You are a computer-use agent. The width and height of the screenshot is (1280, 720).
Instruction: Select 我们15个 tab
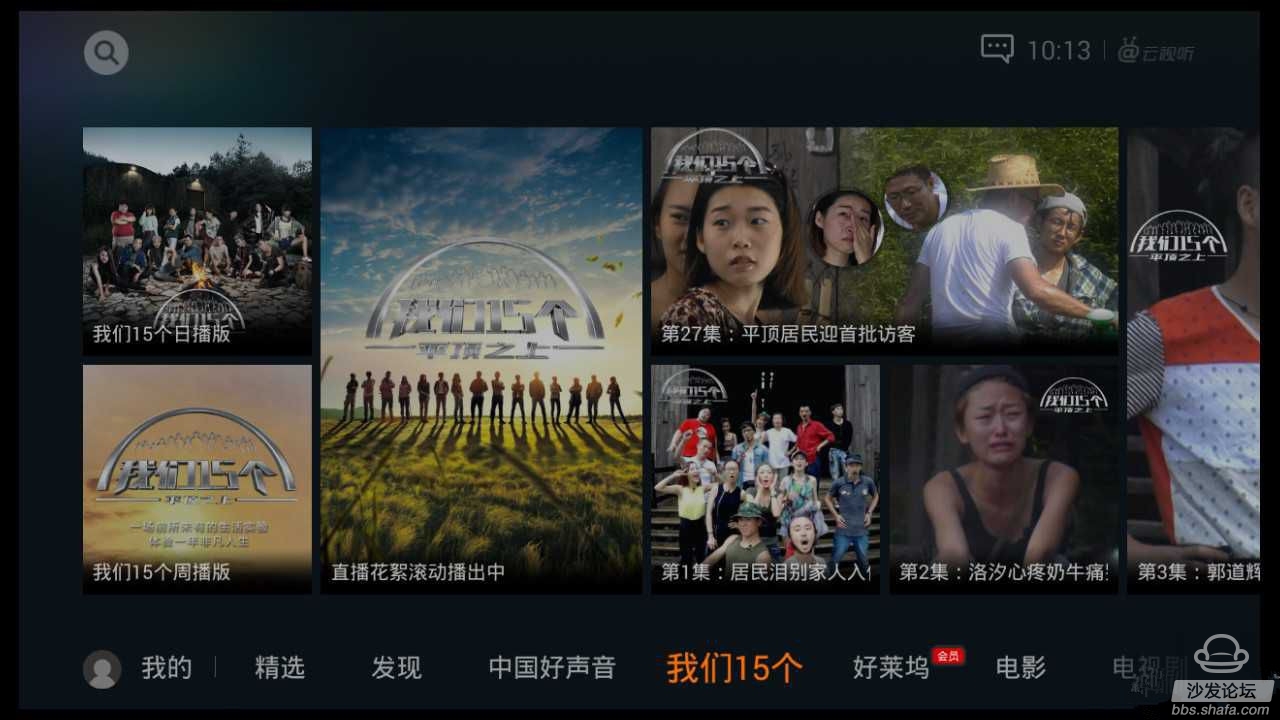tap(734, 668)
